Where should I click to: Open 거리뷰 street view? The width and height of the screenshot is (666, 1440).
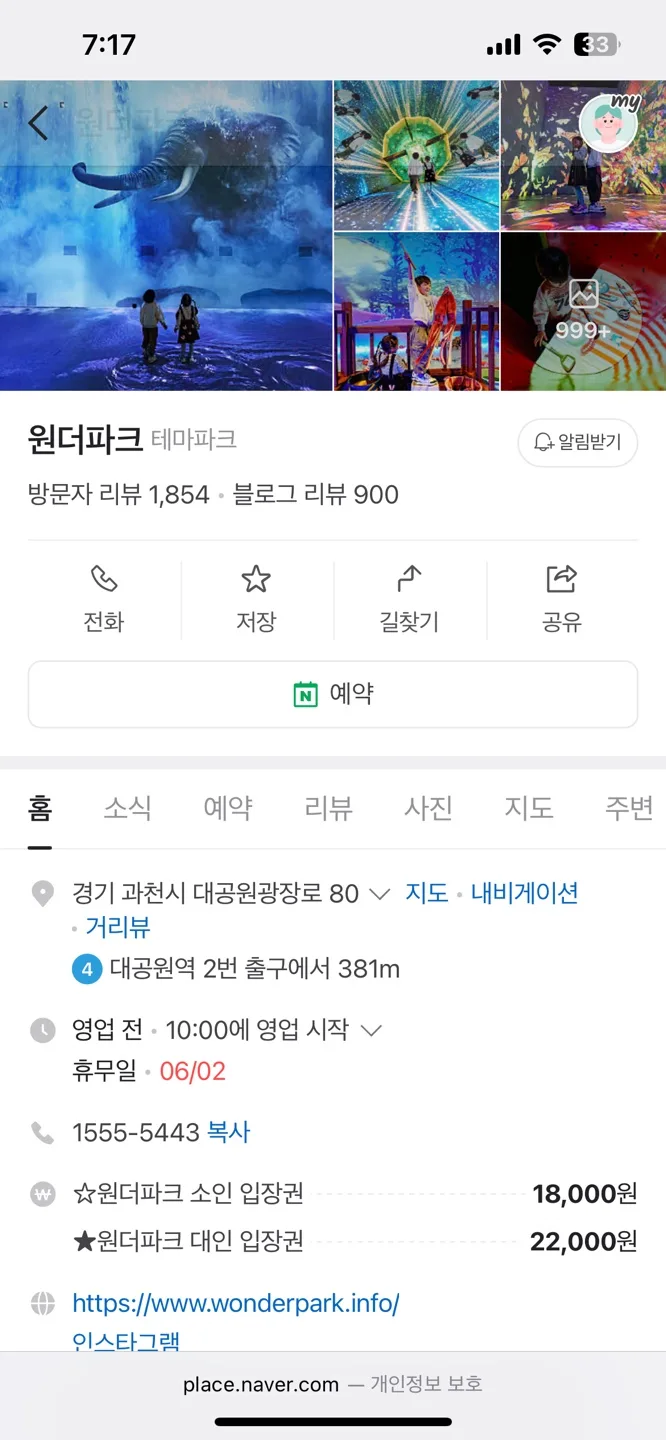[118, 928]
